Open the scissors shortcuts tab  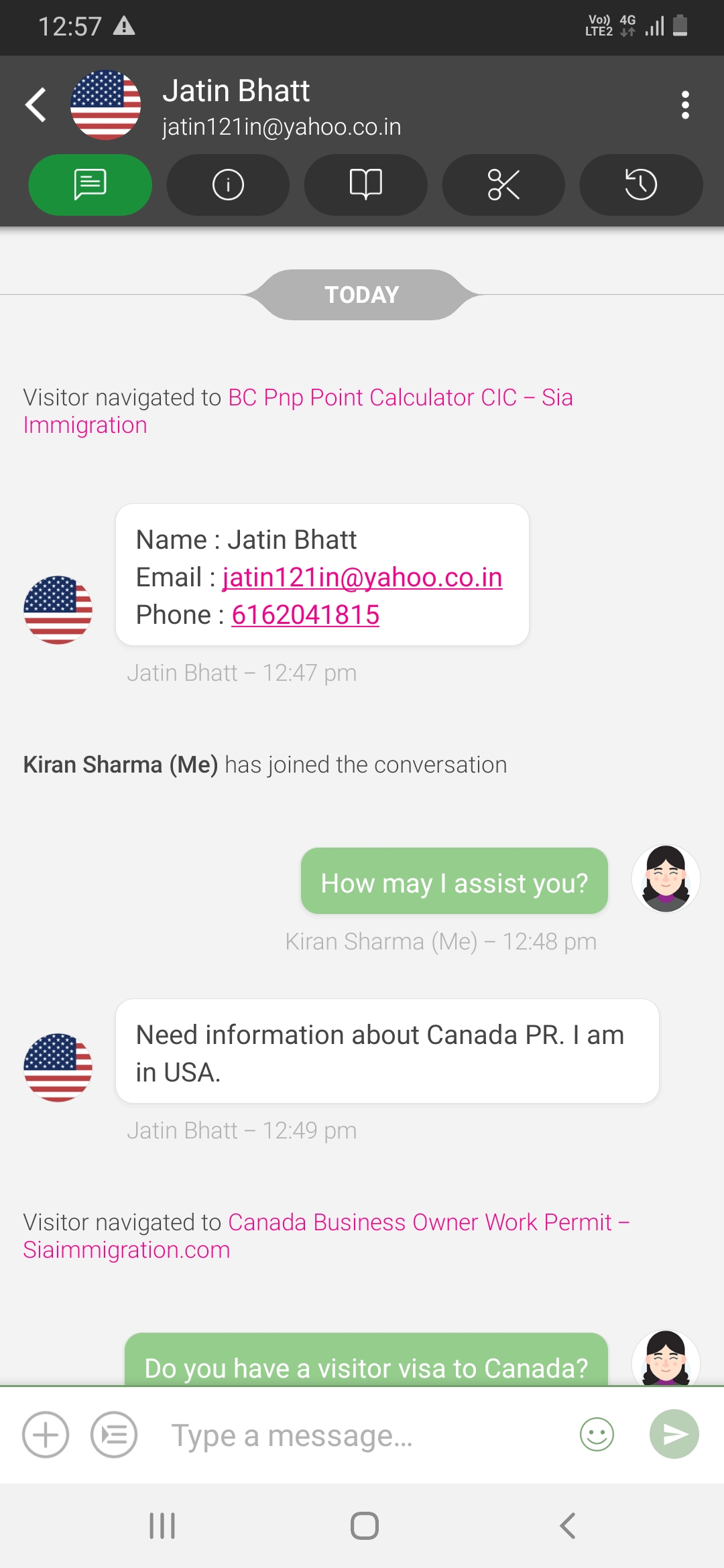(x=503, y=185)
